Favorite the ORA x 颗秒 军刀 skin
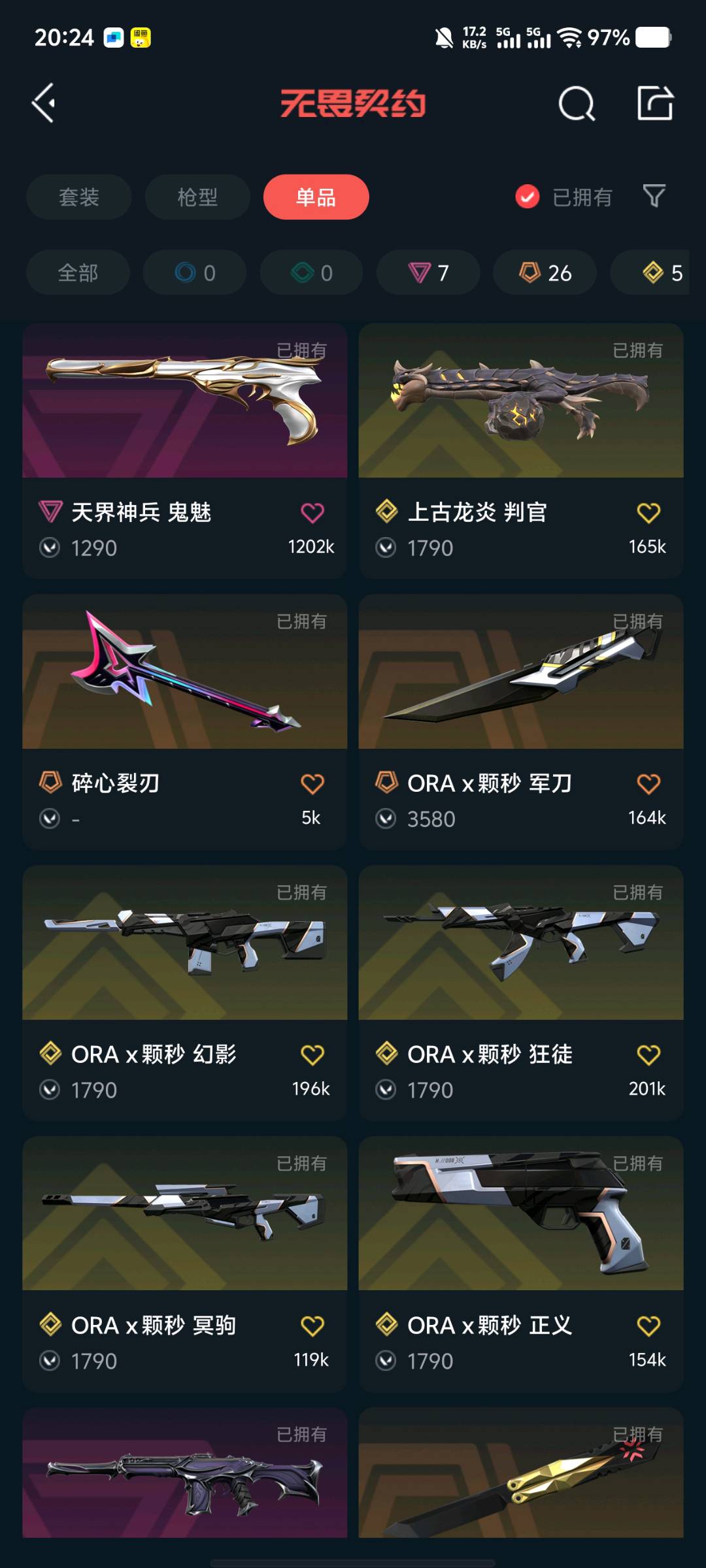This screenshot has width=706, height=1568. (648, 784)
